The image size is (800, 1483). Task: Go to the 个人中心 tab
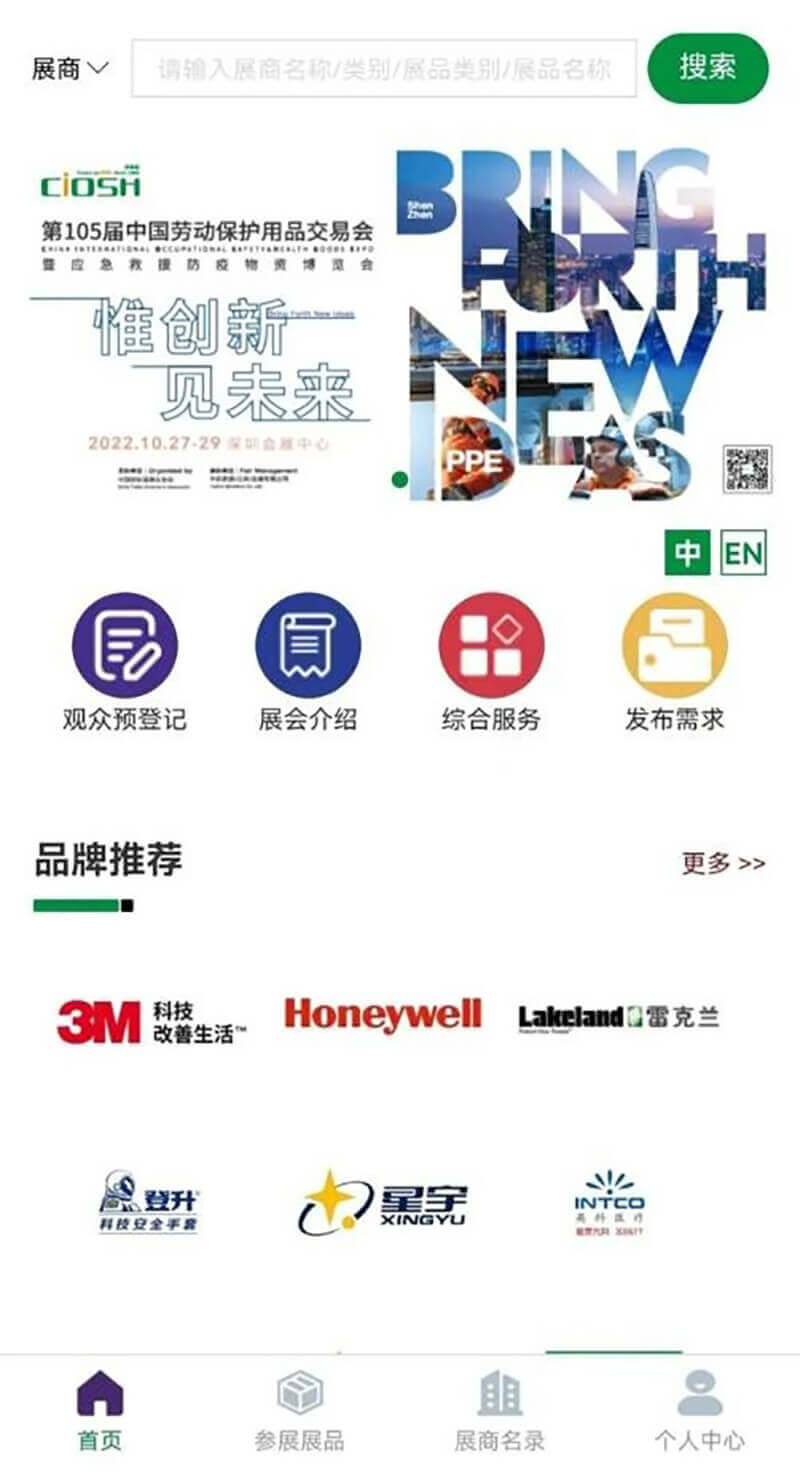699,1412
